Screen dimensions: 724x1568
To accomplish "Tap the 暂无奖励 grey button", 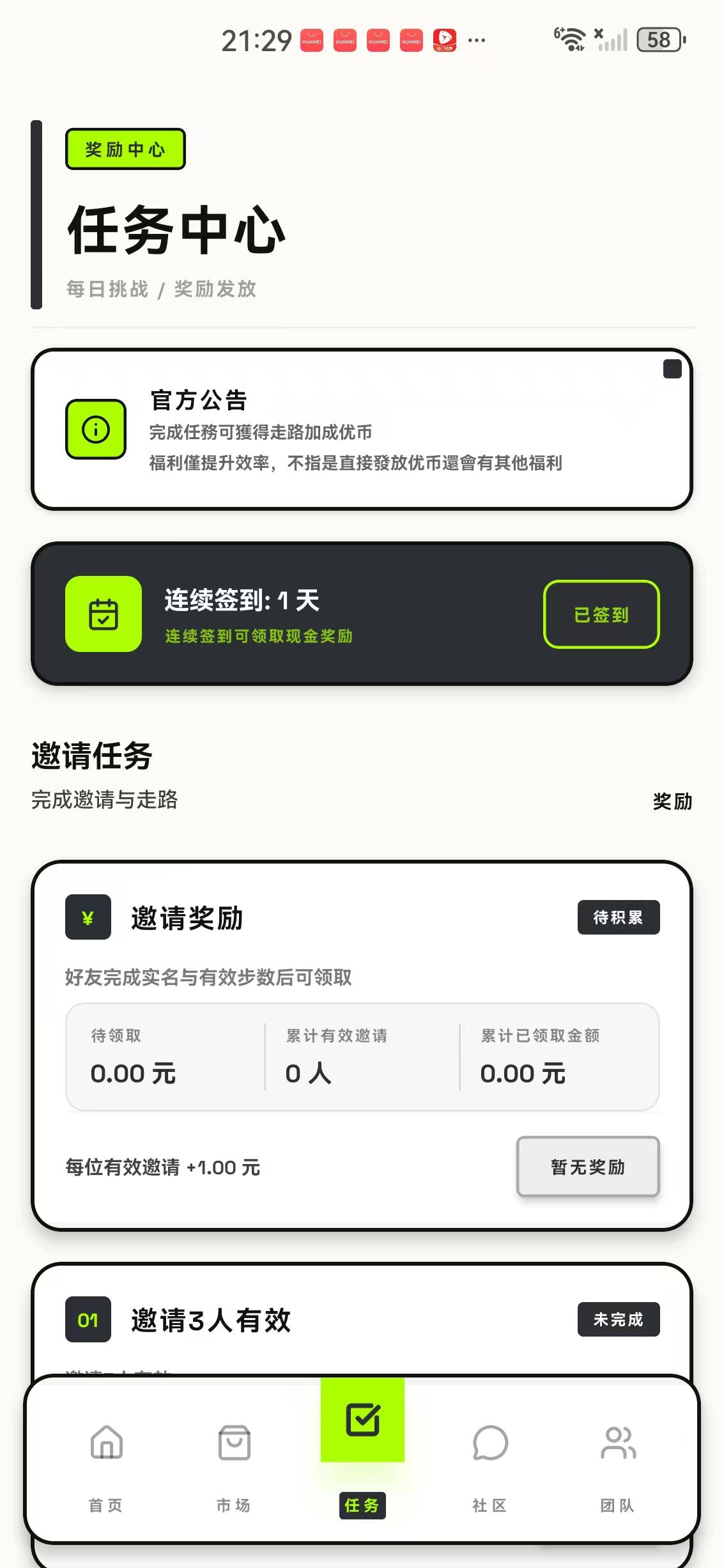I will [x=588, y=1167].
